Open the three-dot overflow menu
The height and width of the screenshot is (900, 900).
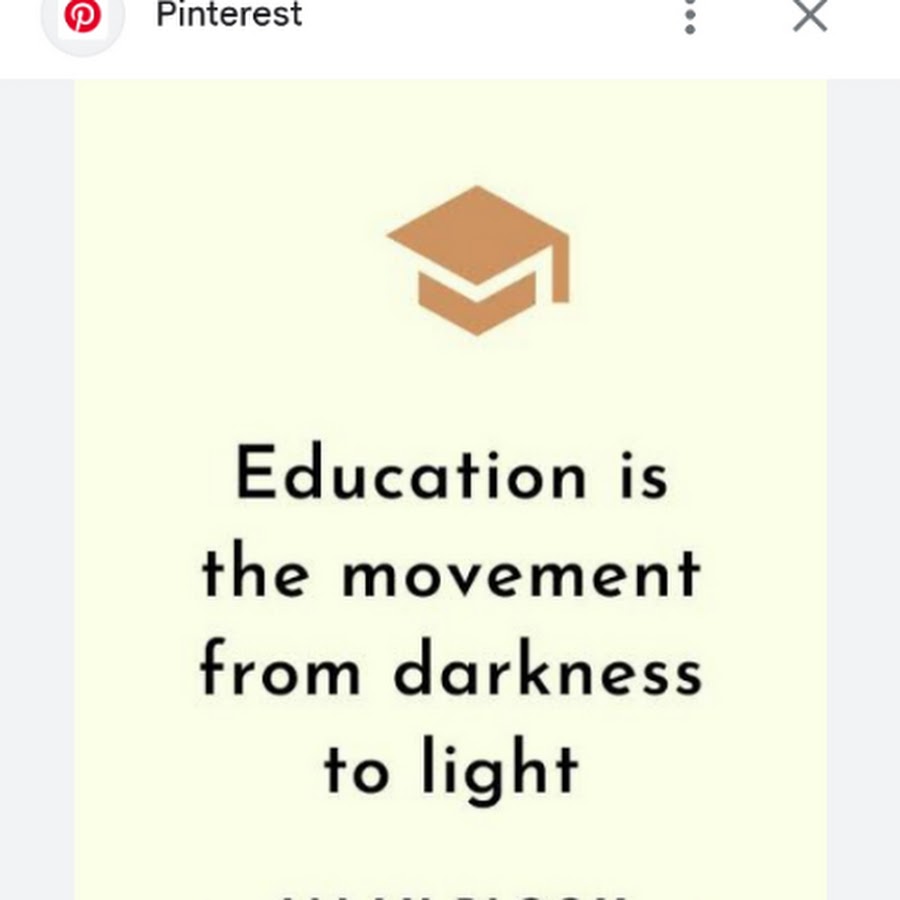(x=689, y=16)
